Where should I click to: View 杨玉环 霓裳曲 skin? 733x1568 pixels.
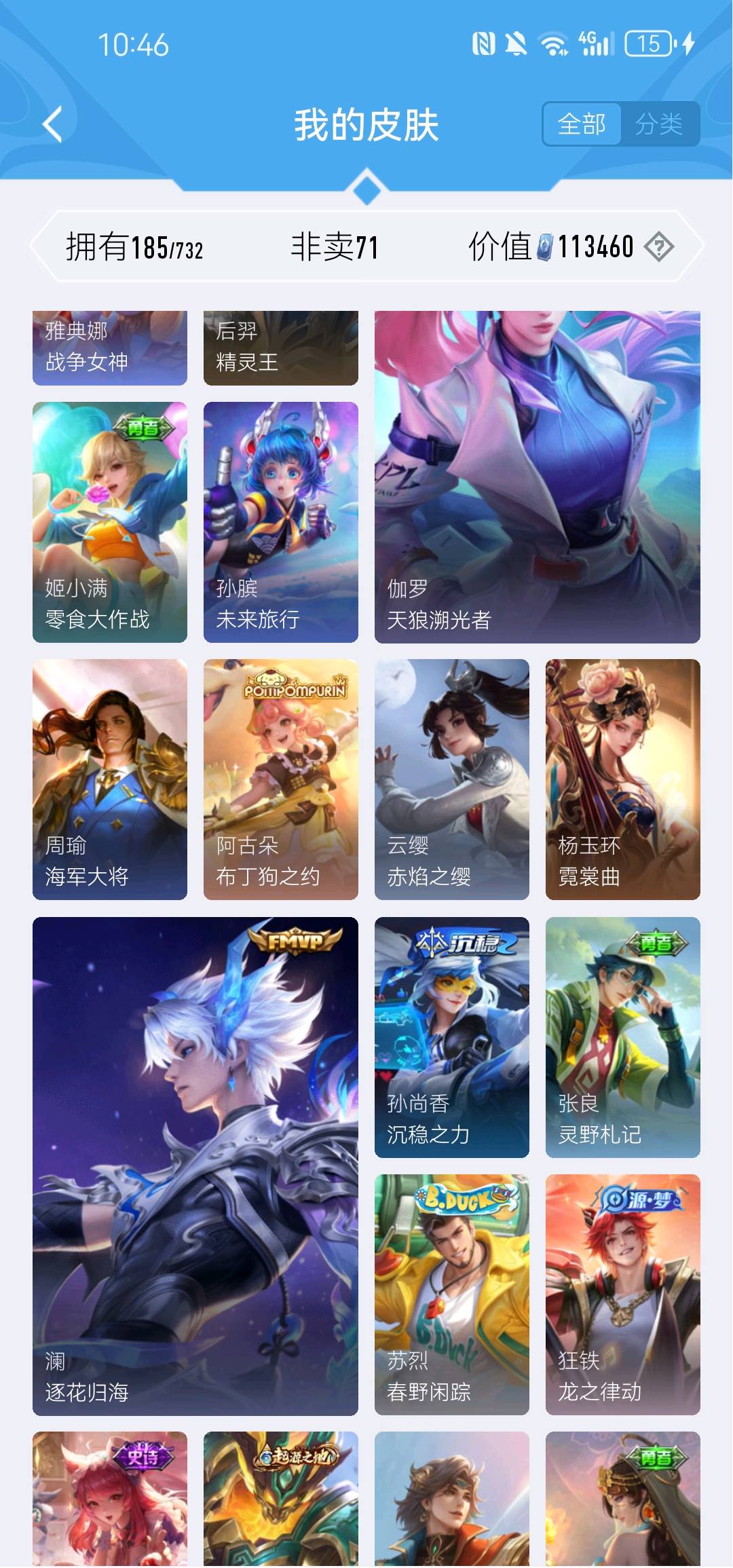coord(623,779)
